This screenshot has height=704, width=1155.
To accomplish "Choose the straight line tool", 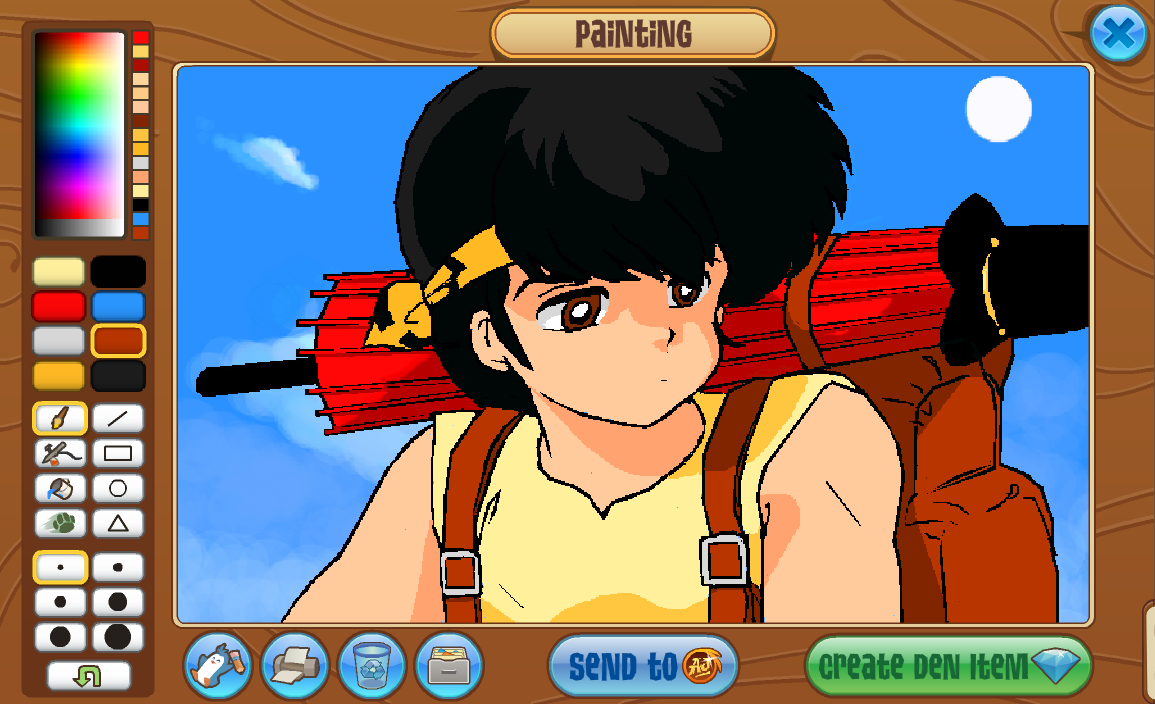I will point(118,418).
